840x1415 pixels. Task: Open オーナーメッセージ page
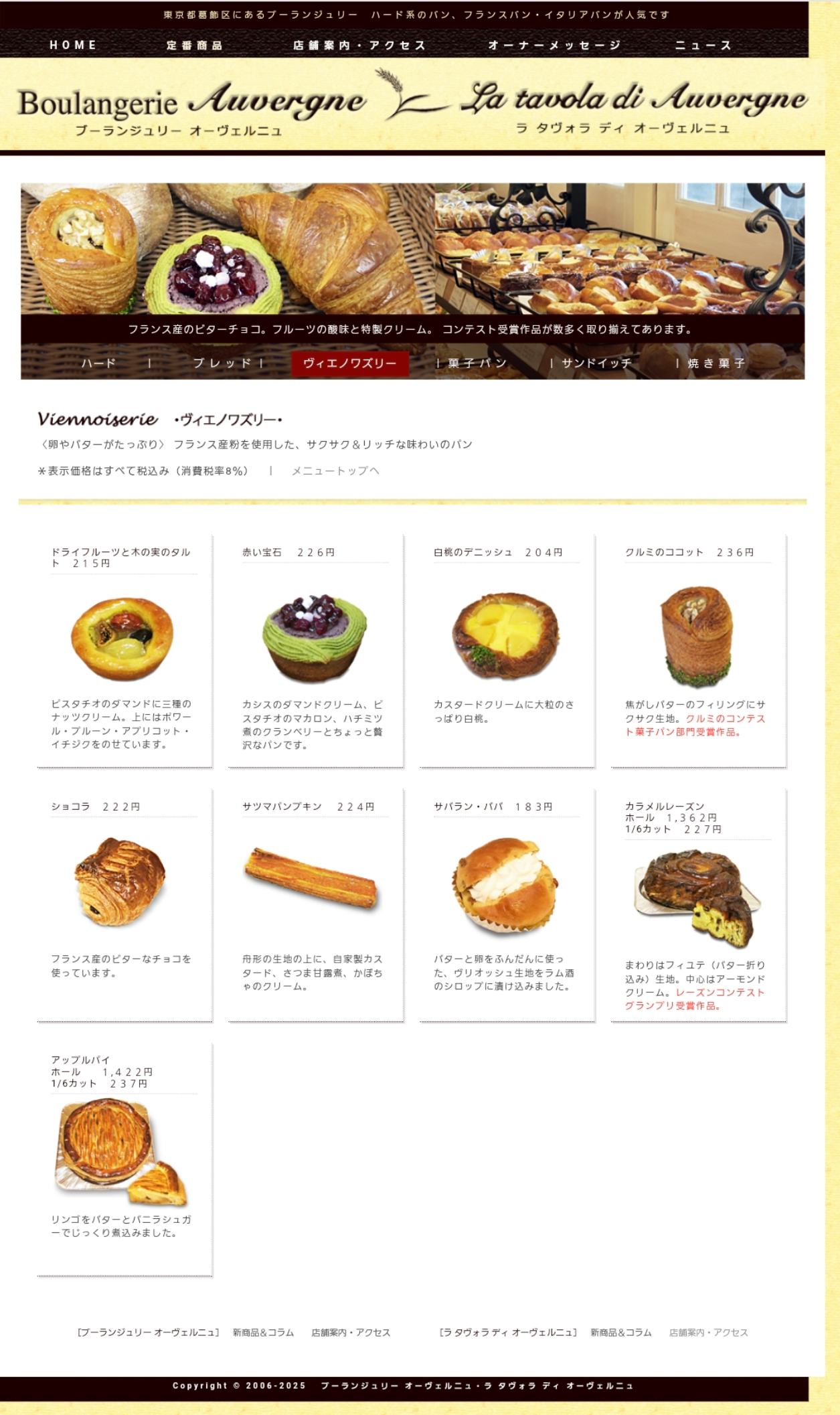(554, 46)
